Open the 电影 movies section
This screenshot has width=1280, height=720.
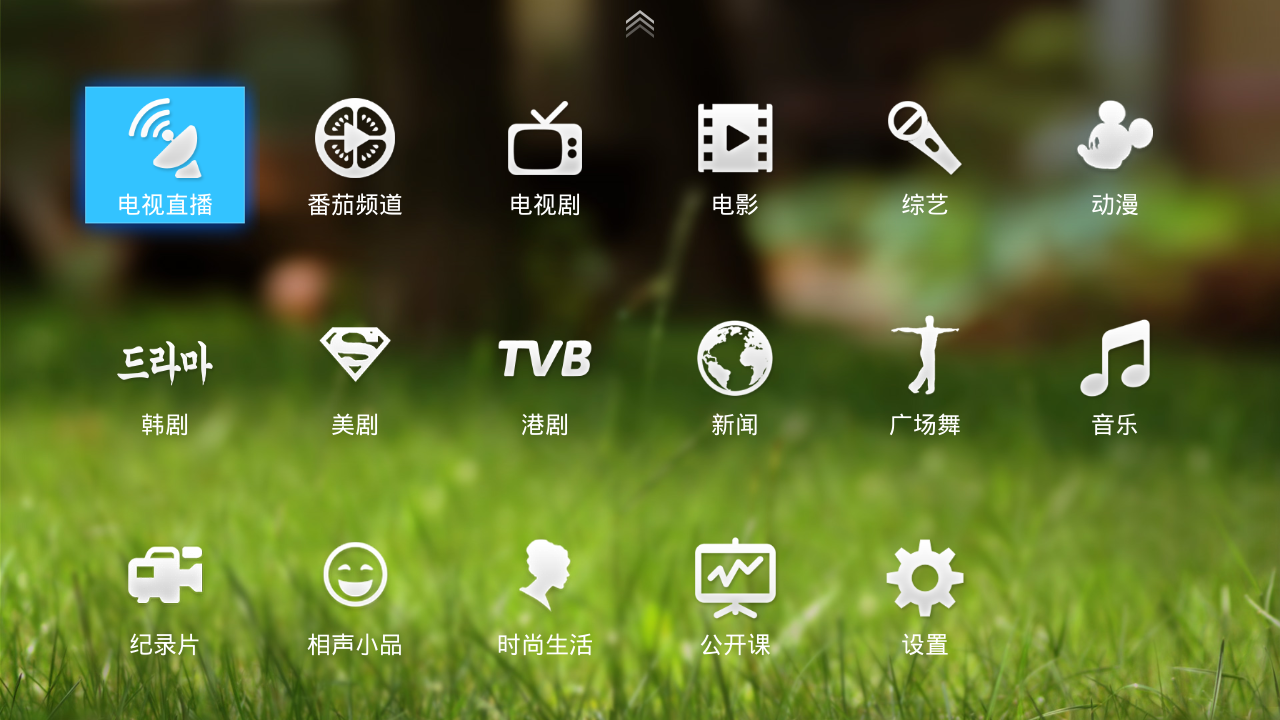[x=735, y=155]
